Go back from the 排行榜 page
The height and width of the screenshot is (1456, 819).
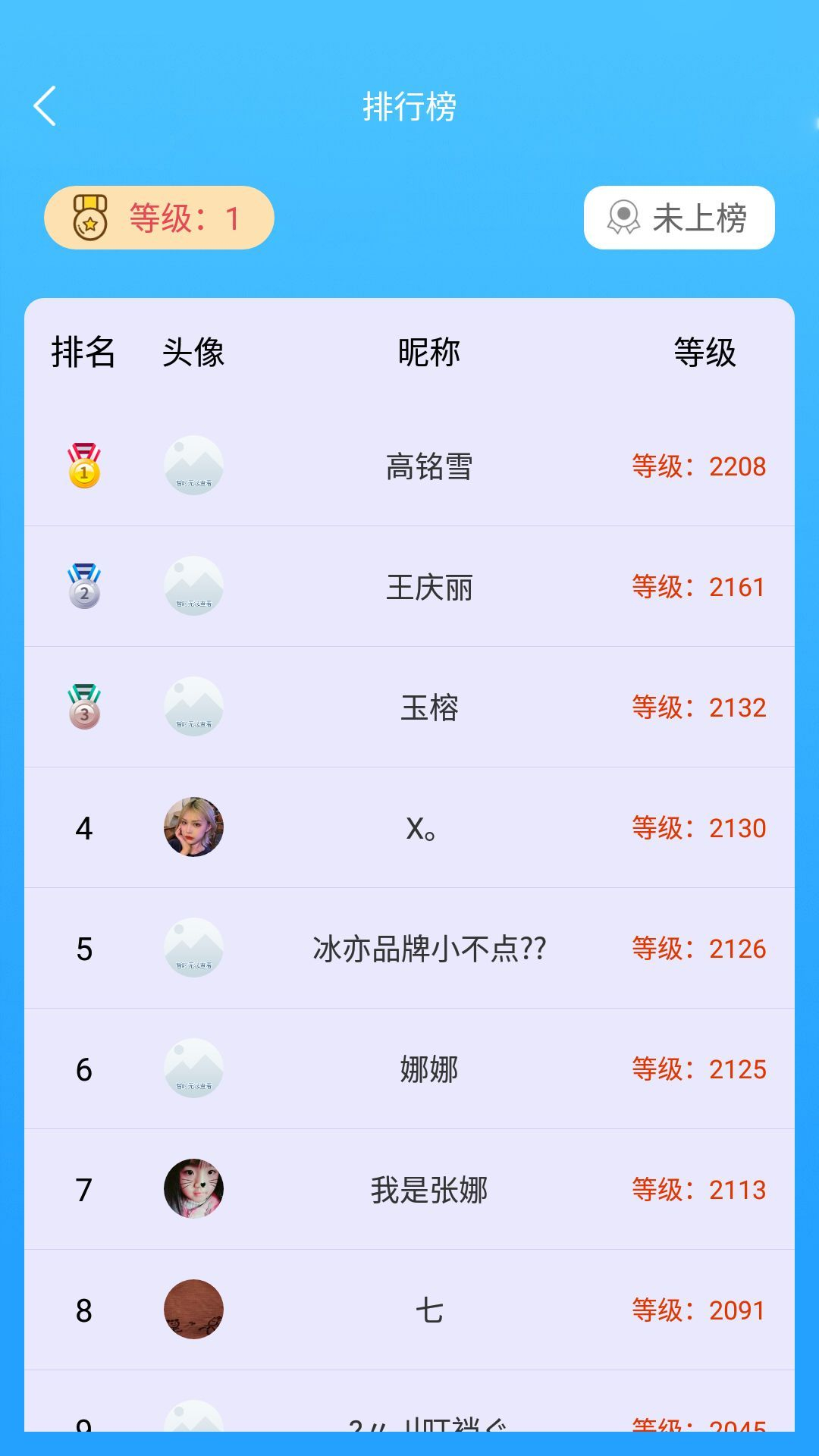(x=45, y=106)
